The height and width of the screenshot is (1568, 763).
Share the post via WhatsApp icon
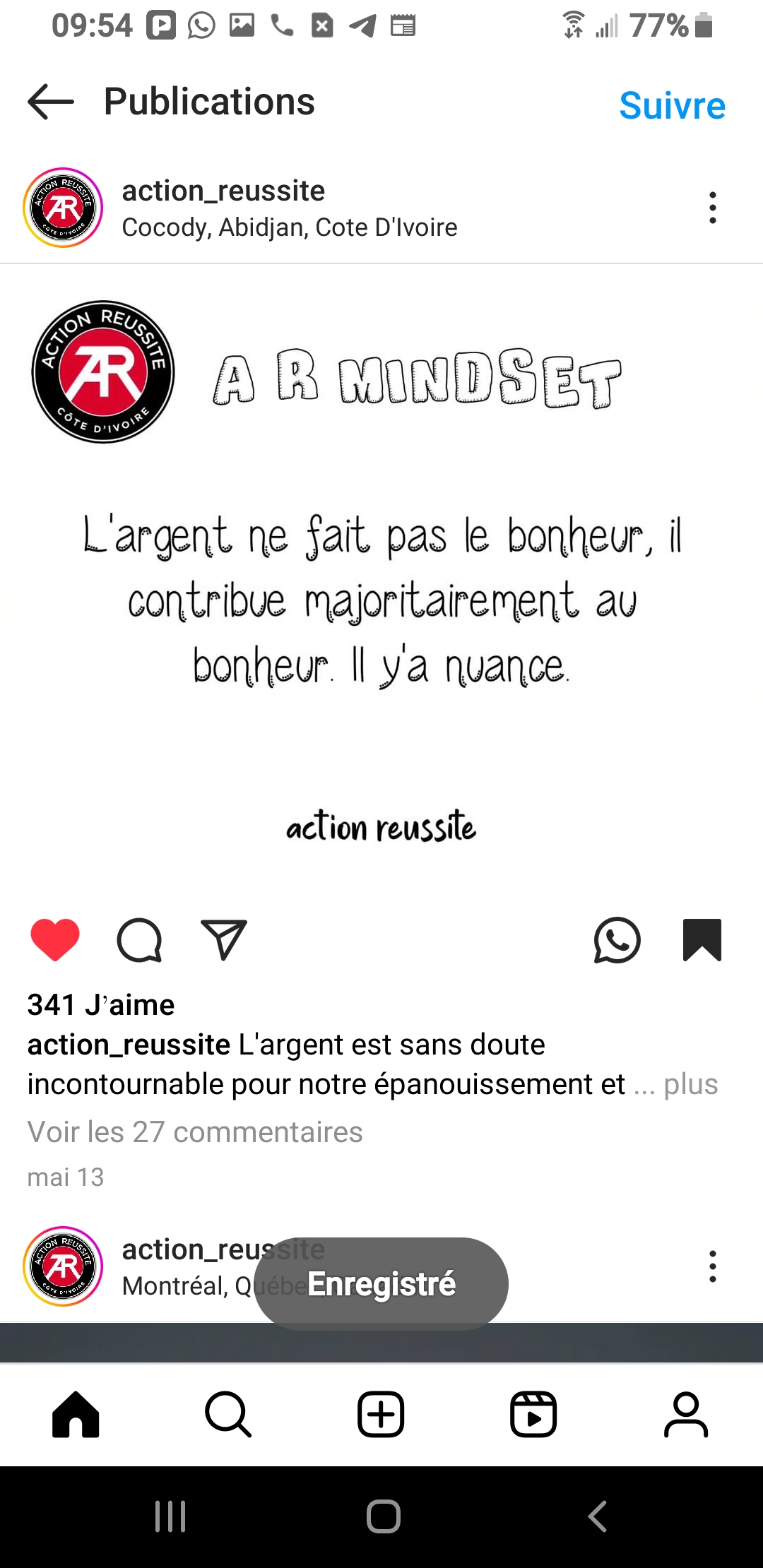click(617, 940)
